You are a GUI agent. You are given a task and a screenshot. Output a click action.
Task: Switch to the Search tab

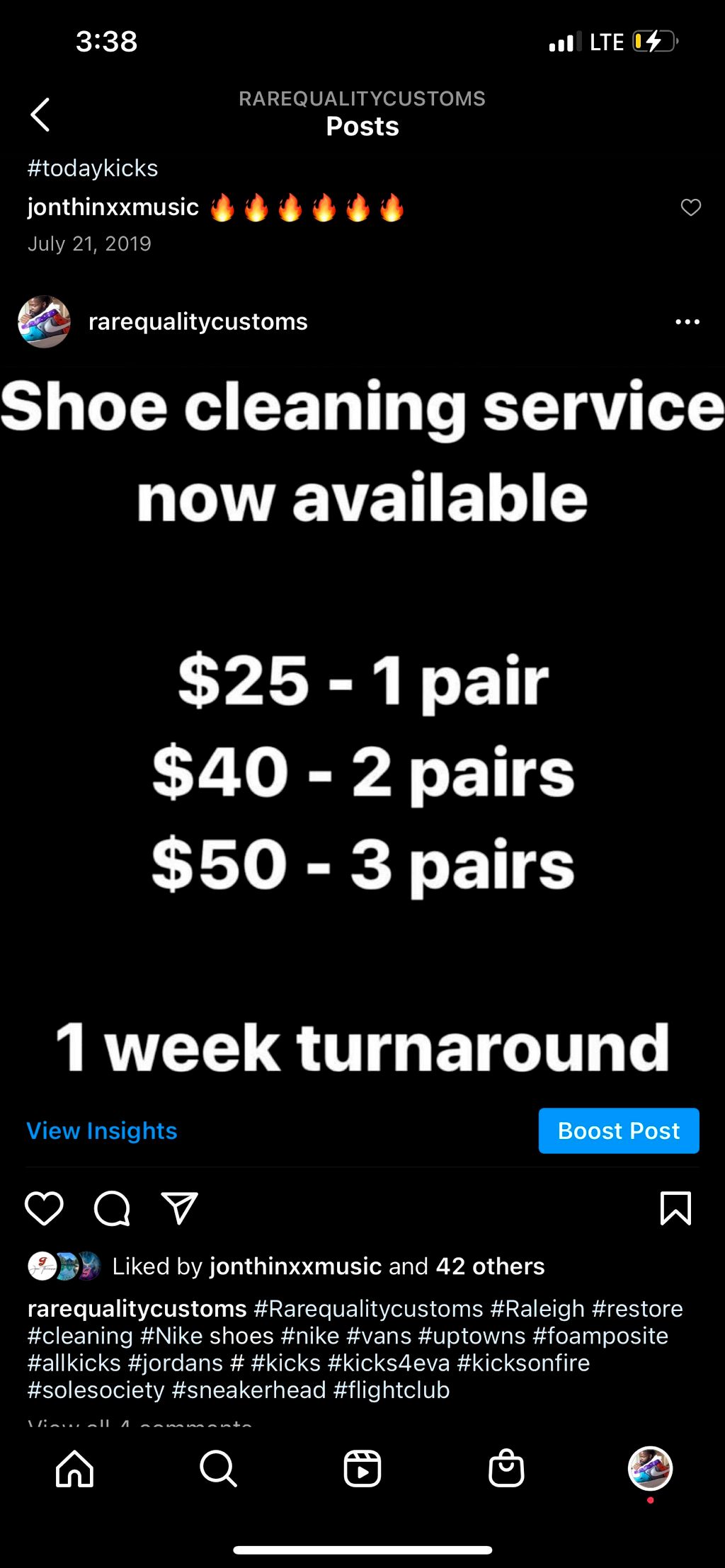click(218, 1469)
